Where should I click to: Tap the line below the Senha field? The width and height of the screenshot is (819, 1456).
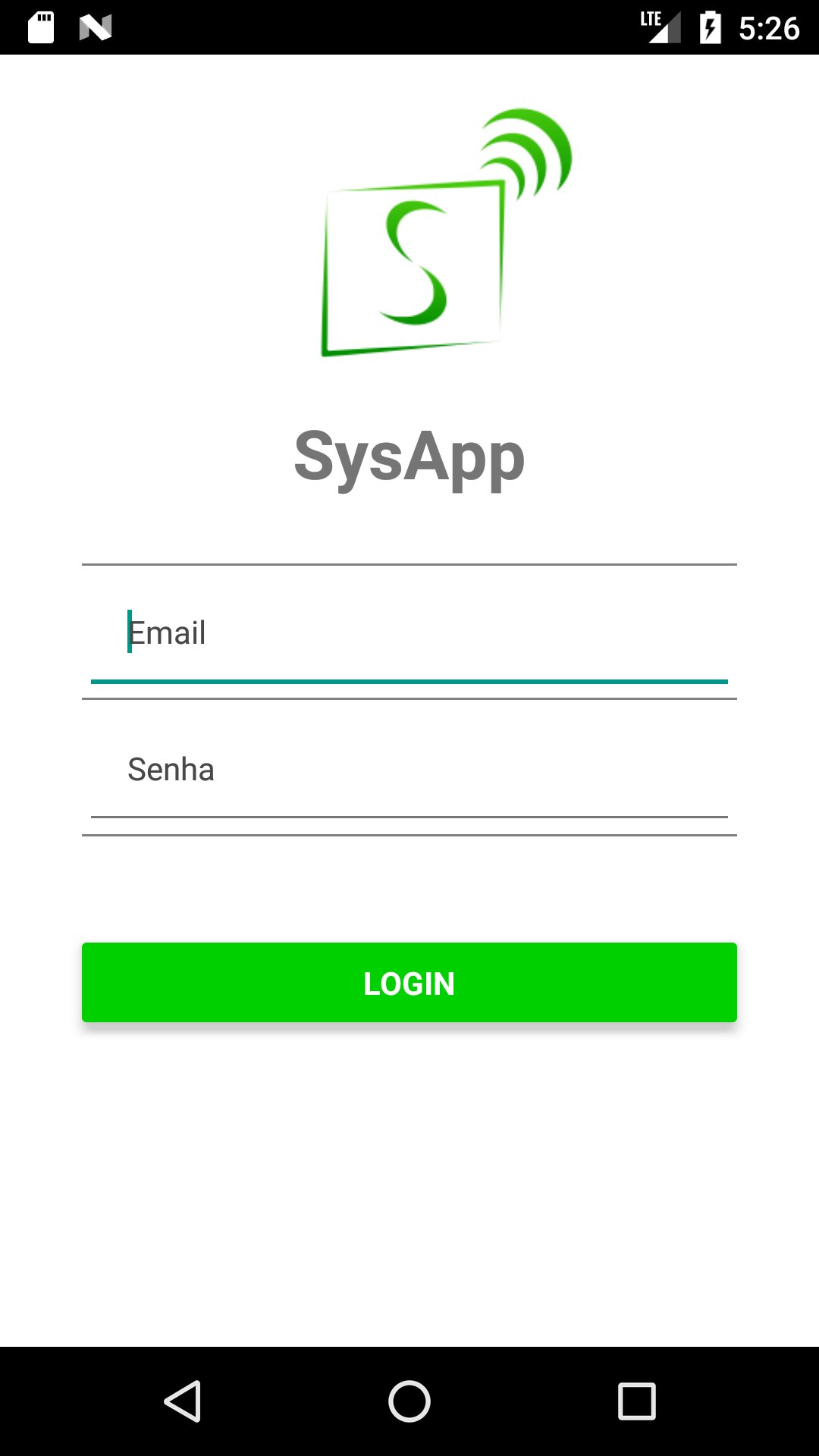(x=409, y=836)
